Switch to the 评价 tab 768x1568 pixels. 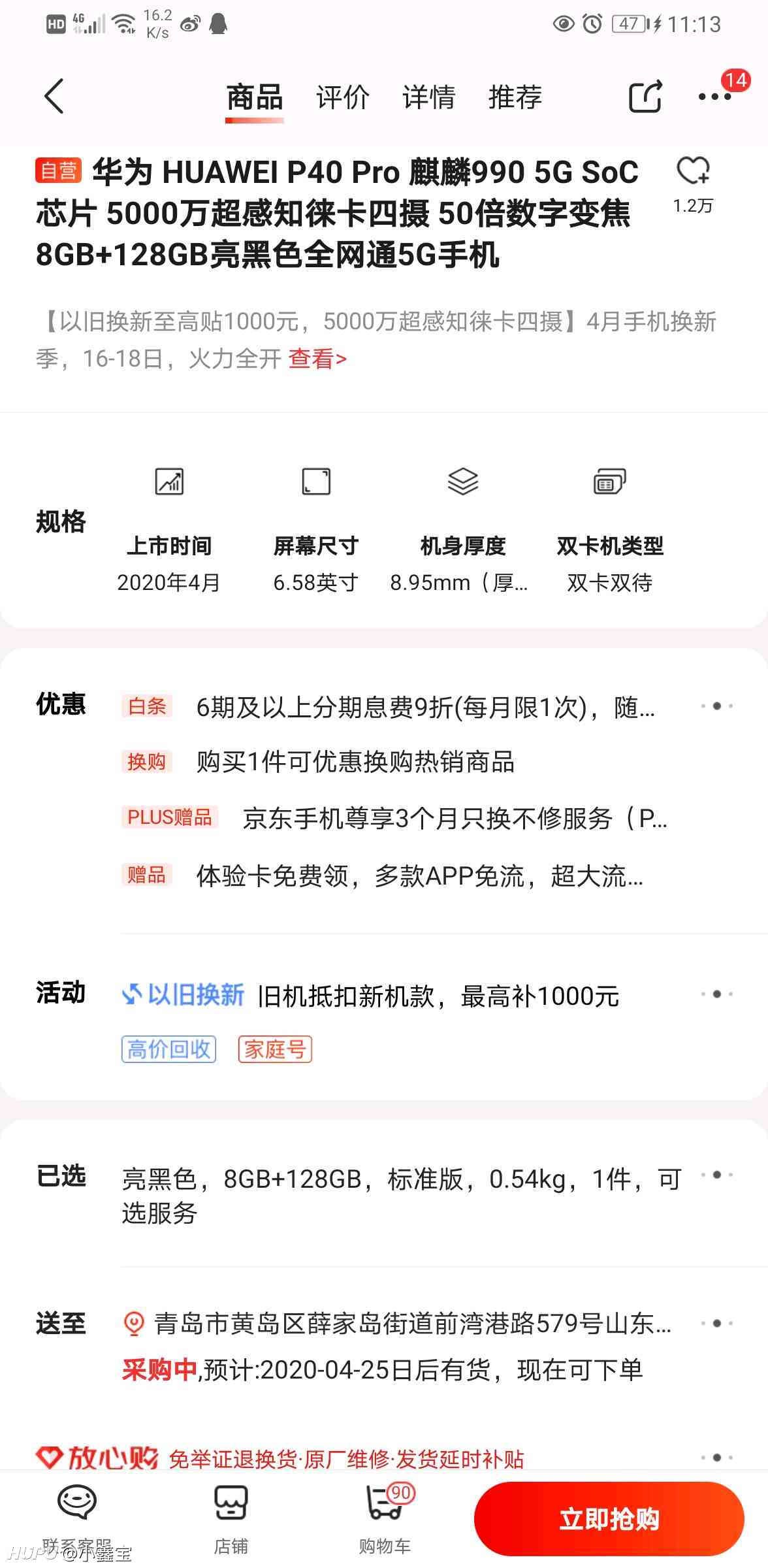point(343,97)
